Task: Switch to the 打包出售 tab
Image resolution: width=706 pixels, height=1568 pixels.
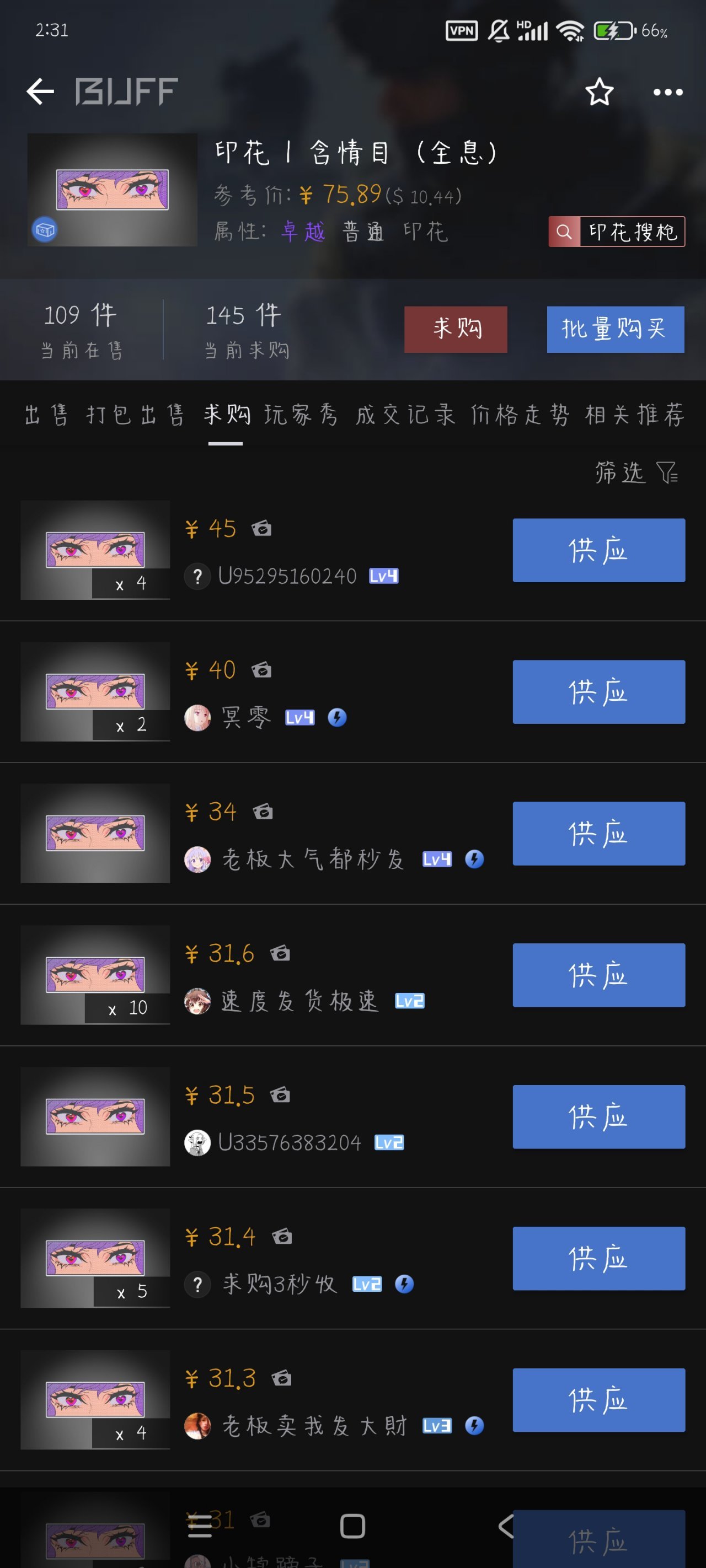Action: tap(135, 415)
